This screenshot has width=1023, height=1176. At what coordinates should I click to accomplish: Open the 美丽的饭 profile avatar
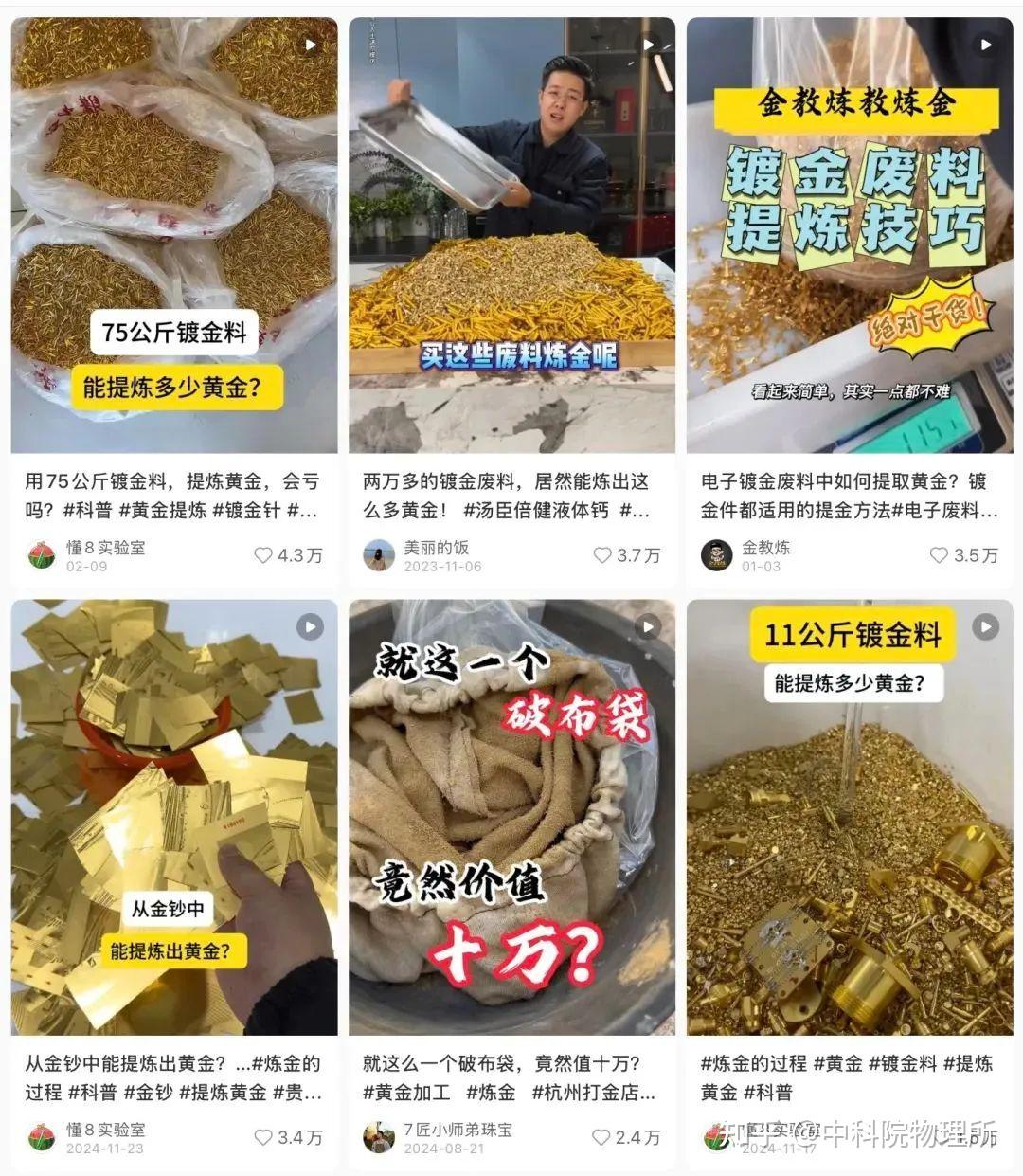377,556
